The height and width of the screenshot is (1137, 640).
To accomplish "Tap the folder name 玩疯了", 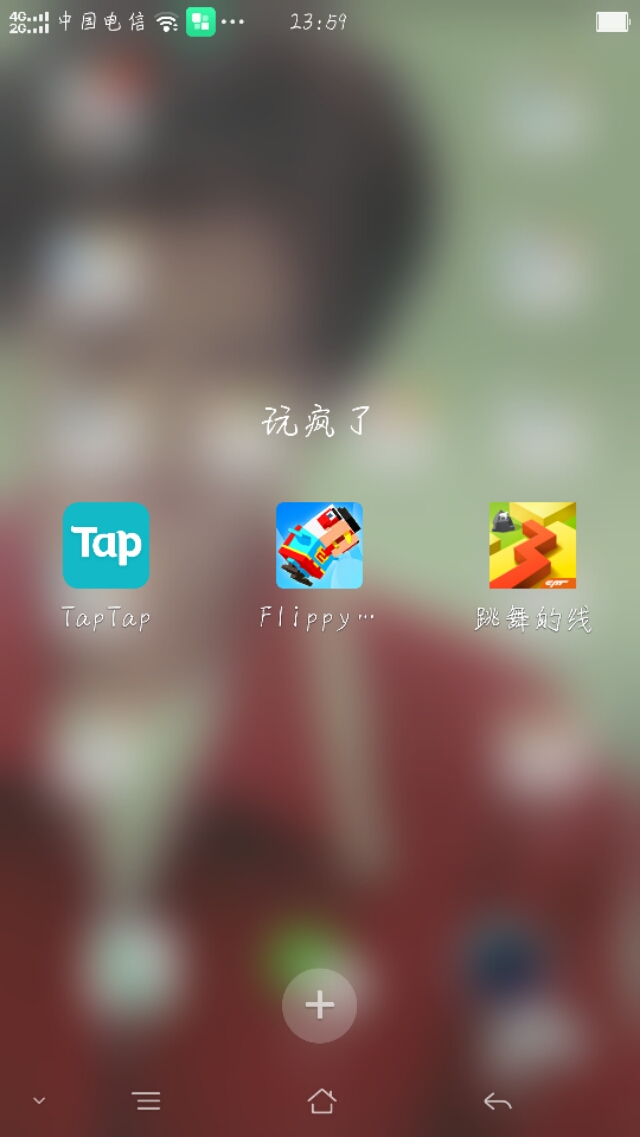I will point(317,422).
